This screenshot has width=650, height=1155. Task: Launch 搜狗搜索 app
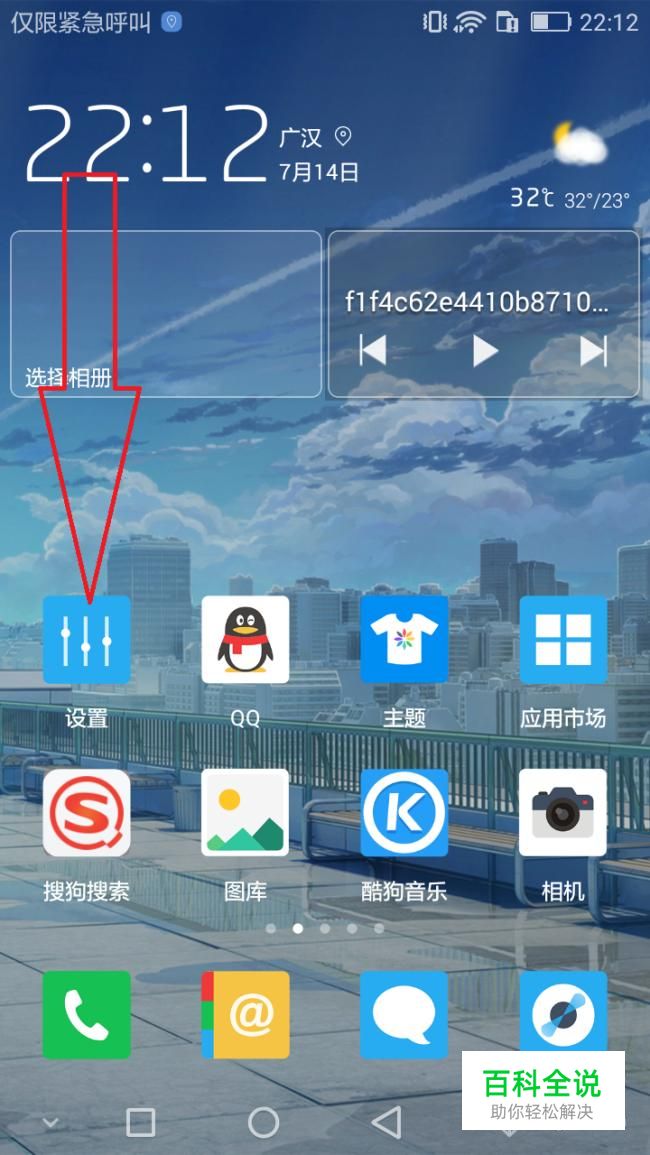(x=86, y=812)
